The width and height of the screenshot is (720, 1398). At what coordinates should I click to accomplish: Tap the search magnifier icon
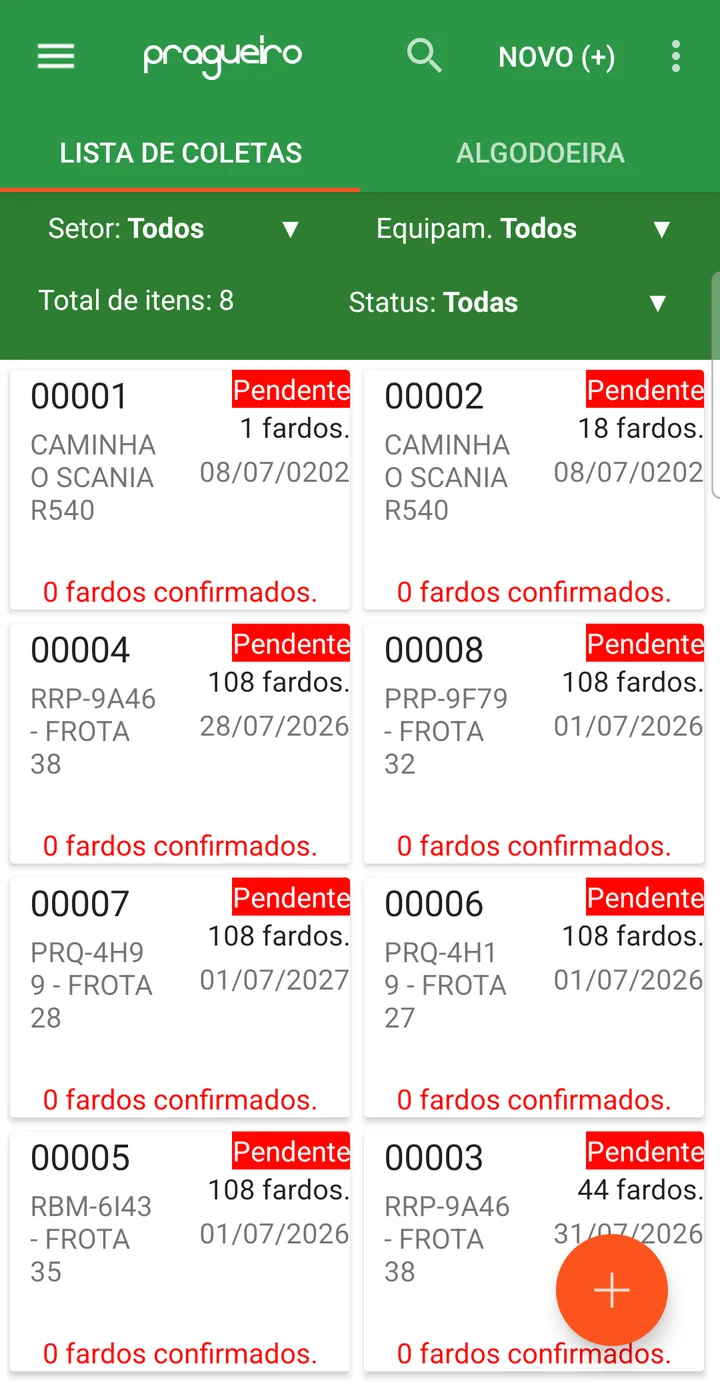pyautogui.click(x=425, y=56)
